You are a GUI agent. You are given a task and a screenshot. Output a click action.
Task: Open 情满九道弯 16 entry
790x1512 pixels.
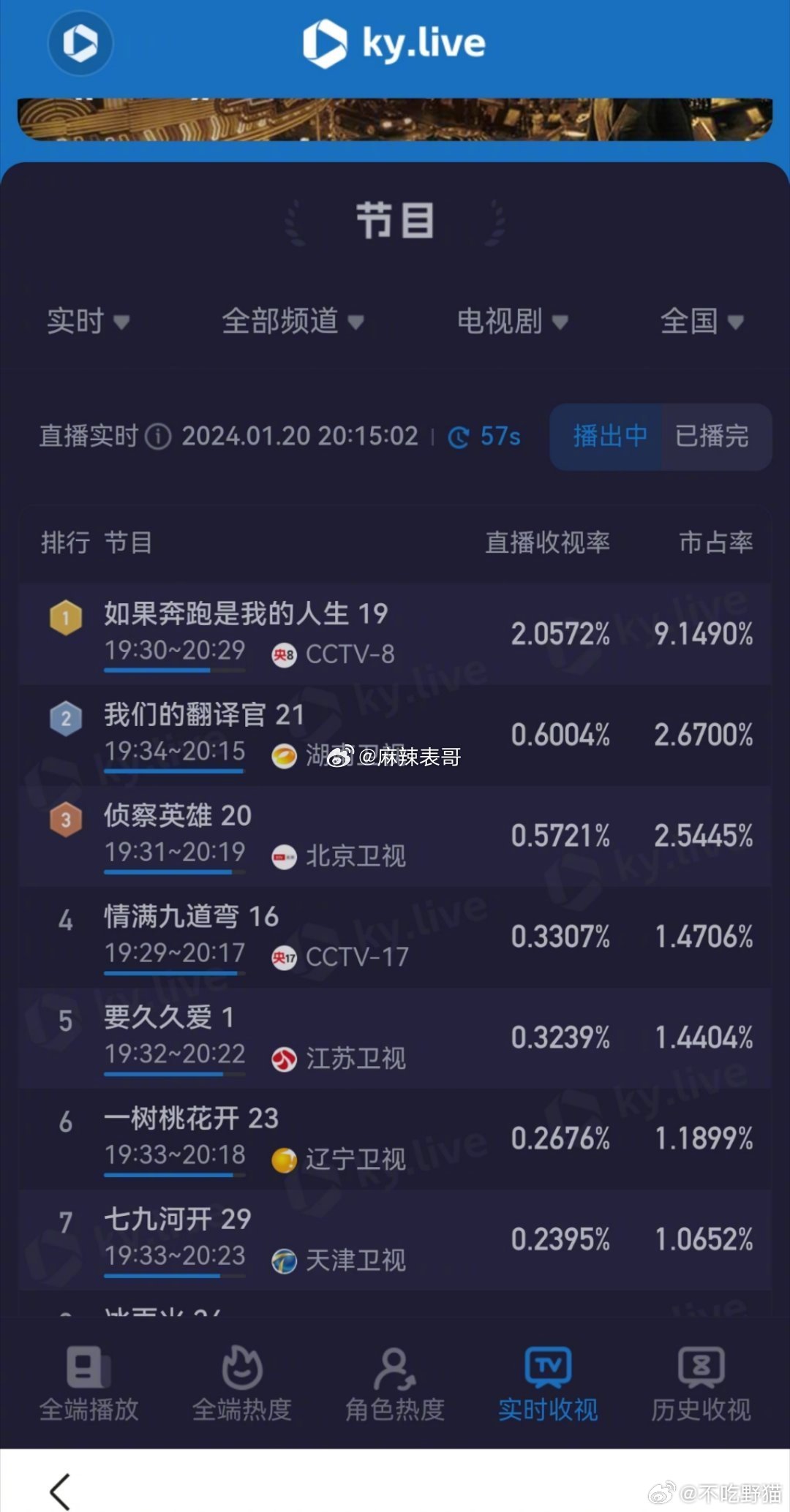click(x=395, y=936)
